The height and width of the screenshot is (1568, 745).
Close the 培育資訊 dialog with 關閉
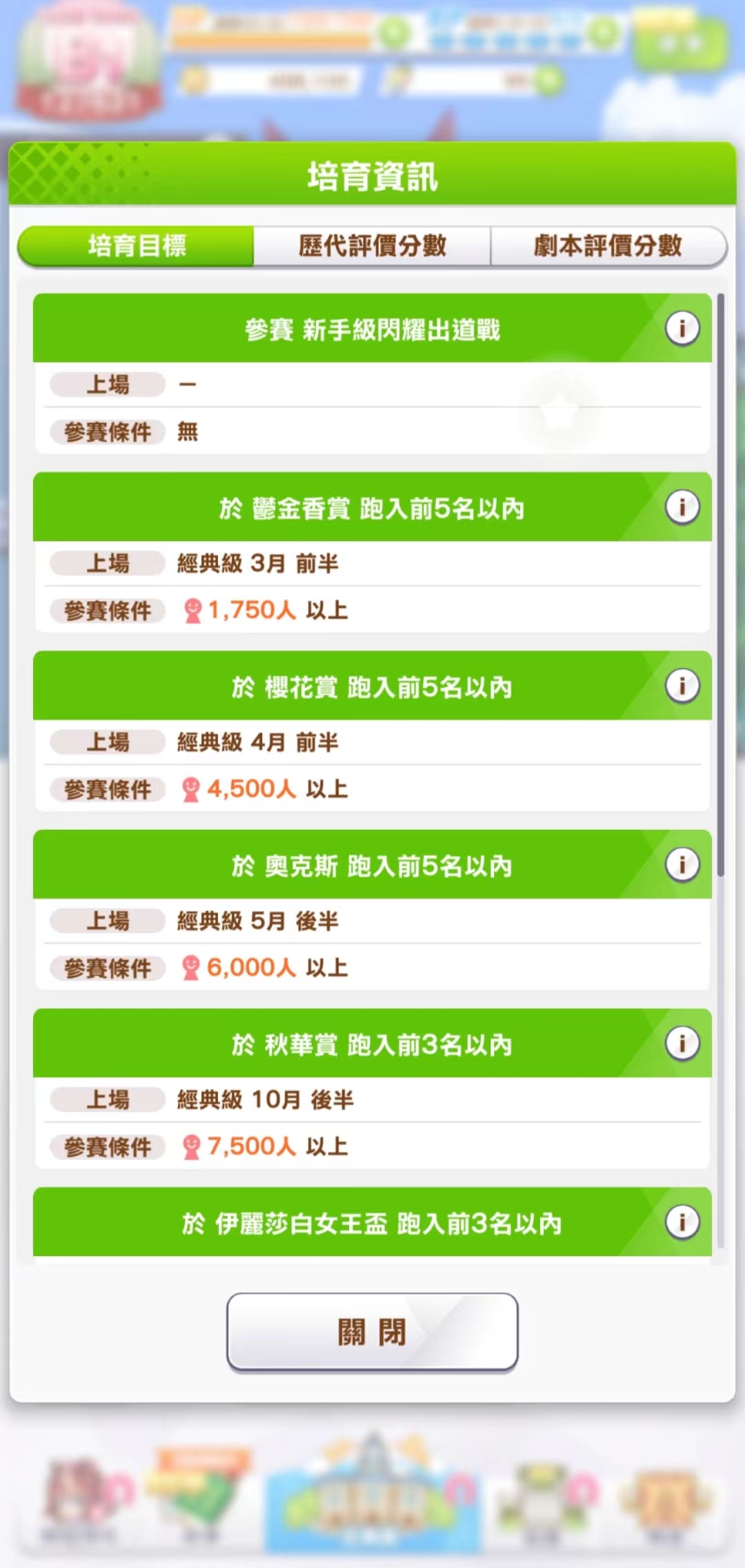pos(372,1331)
